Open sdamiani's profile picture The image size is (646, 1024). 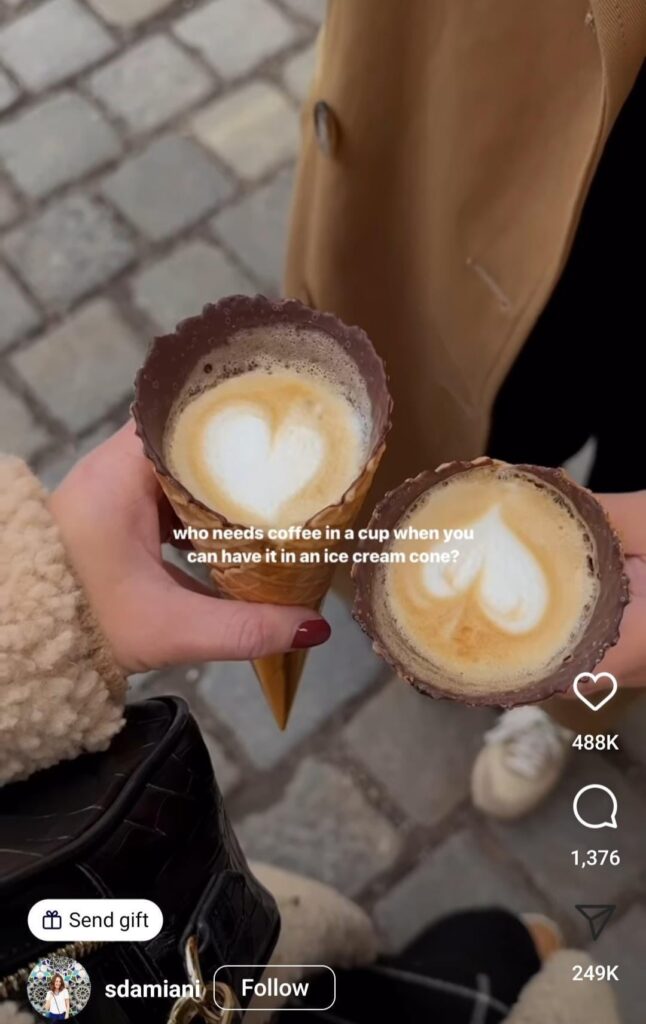[58, 988]
